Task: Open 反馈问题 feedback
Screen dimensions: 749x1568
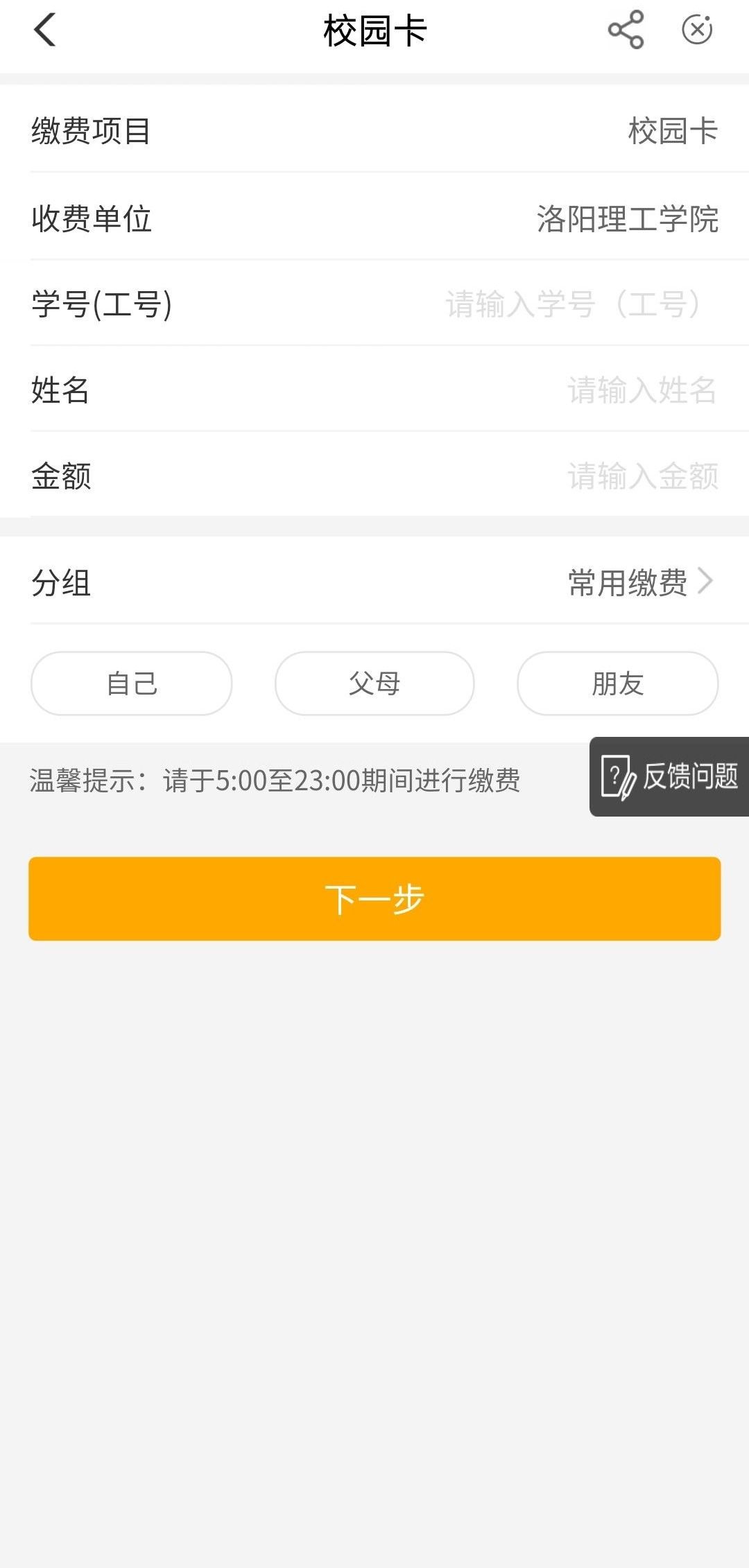Action: point(669,776)
